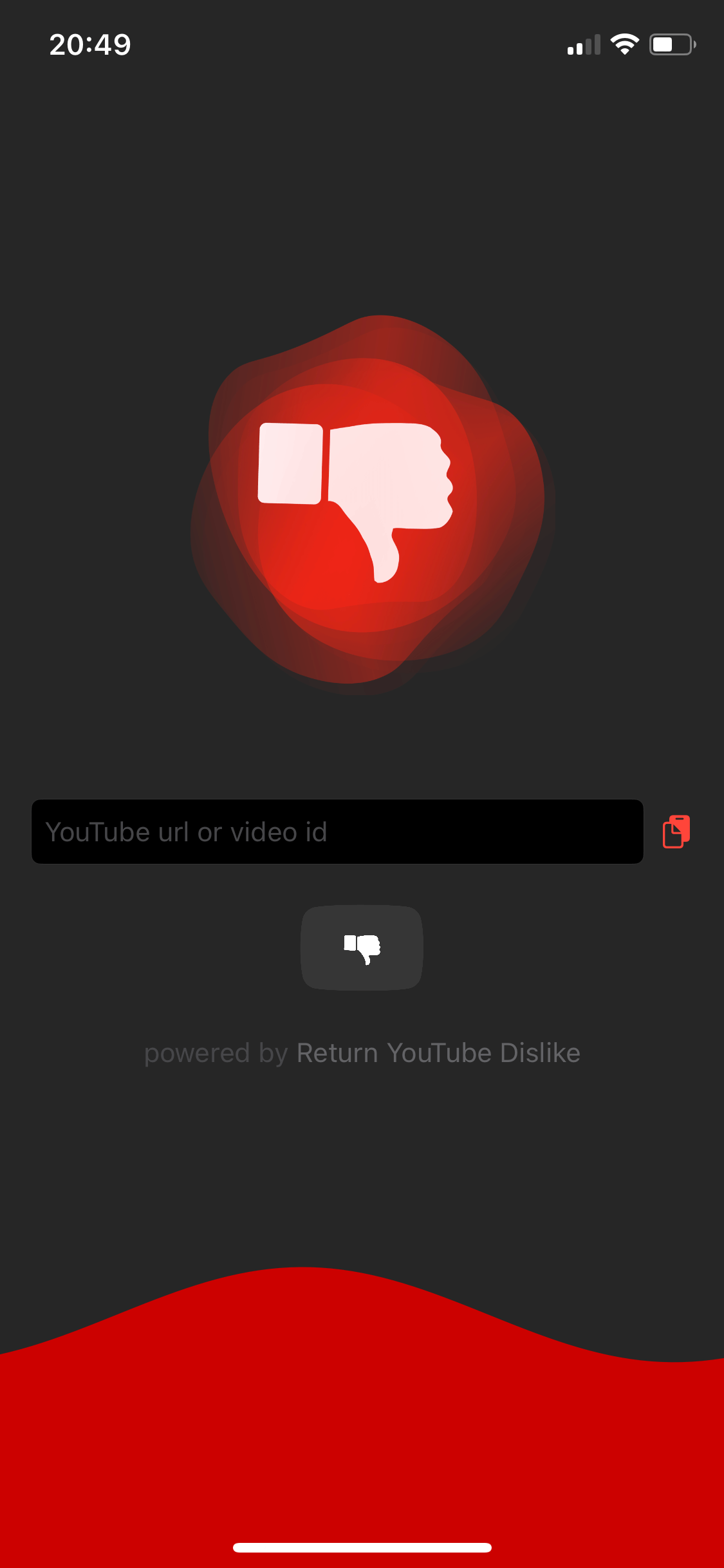Click inside the YouTube url or video id field
724x1568 pixels.
click(337, 831)
